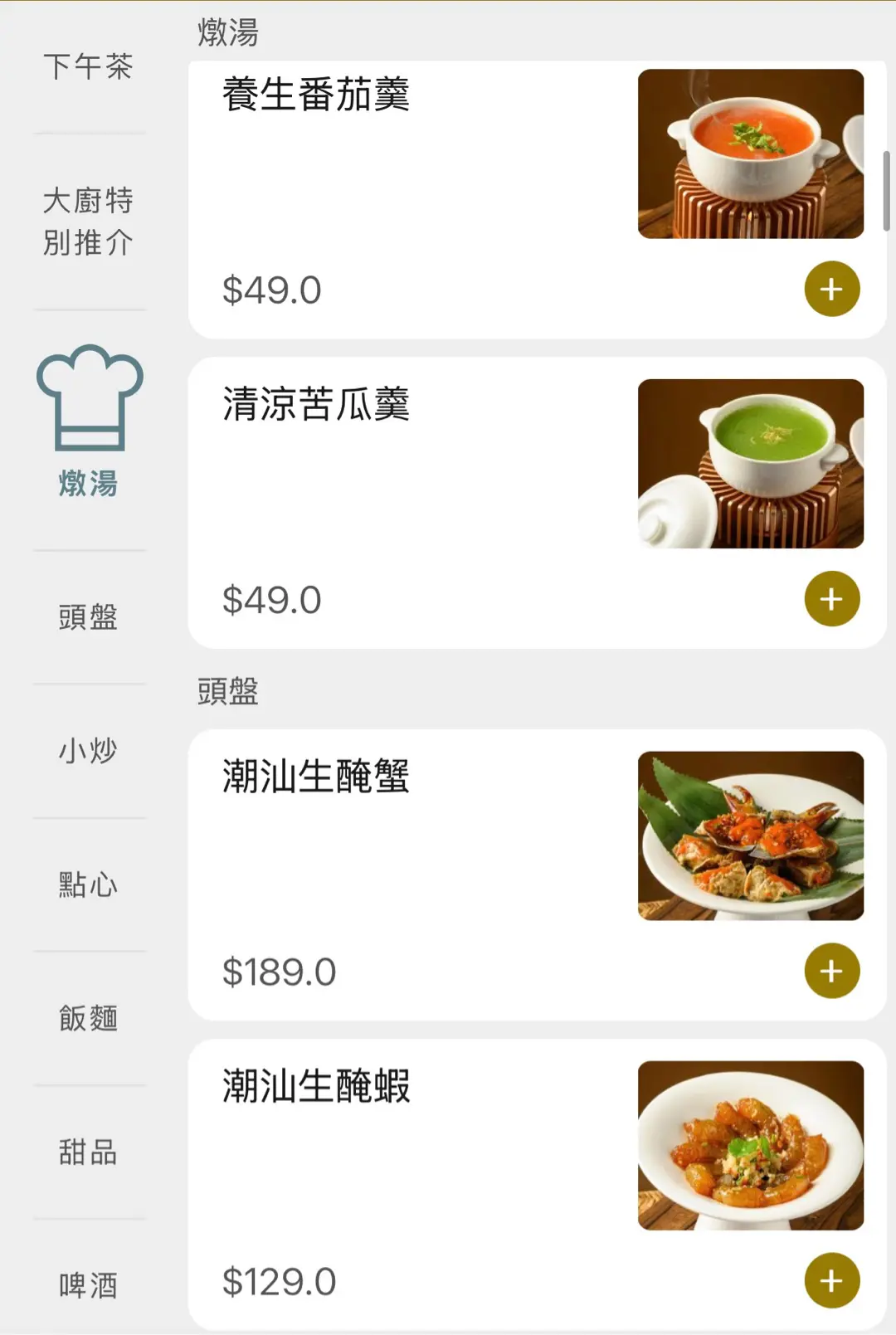896x1335 pixels.
Task: Open the 養生番茄羹 dish photo
Action: click(x=750, y=154)
